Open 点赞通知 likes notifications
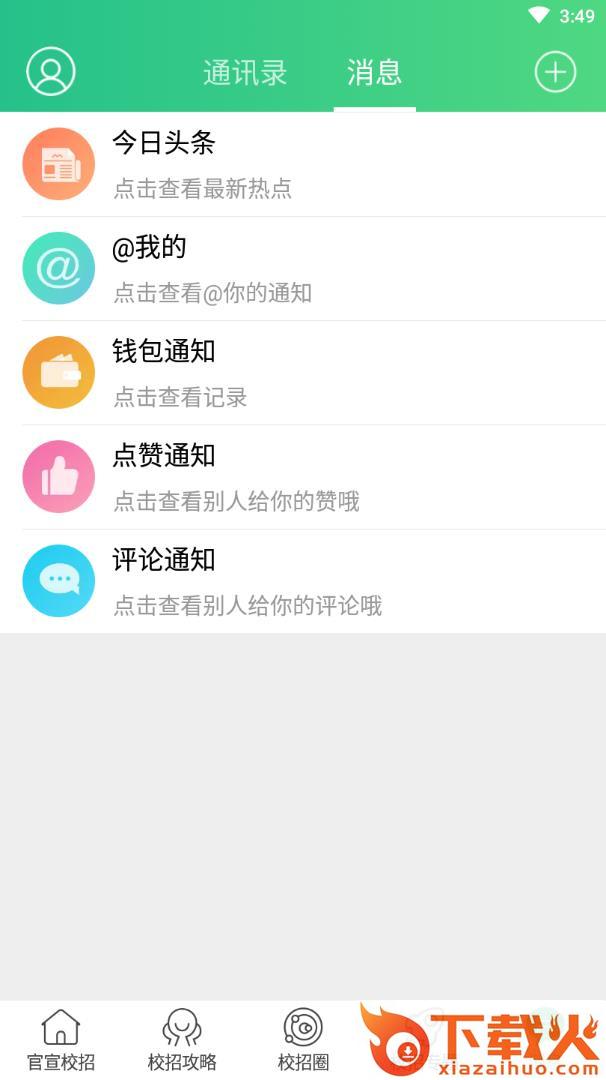This screenshot has width=606, height=1080. (303, 477)
